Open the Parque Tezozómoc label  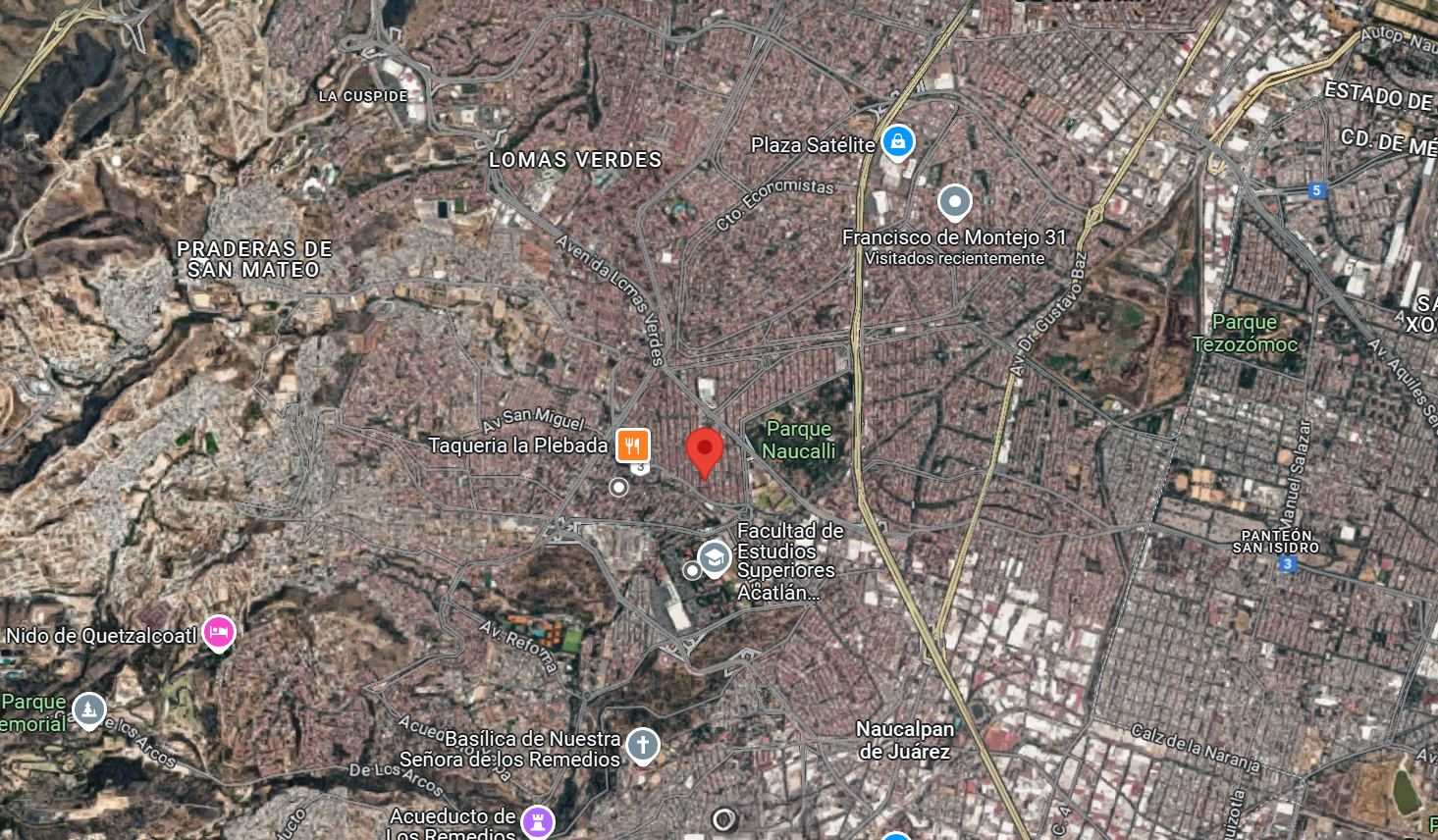pyautogui.click(x=1245, y=333)
